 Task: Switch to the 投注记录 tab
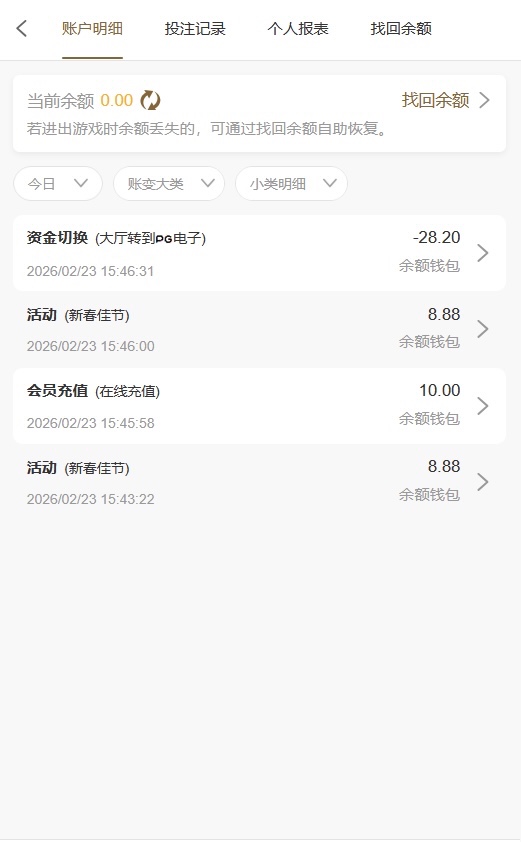[195, 28]
